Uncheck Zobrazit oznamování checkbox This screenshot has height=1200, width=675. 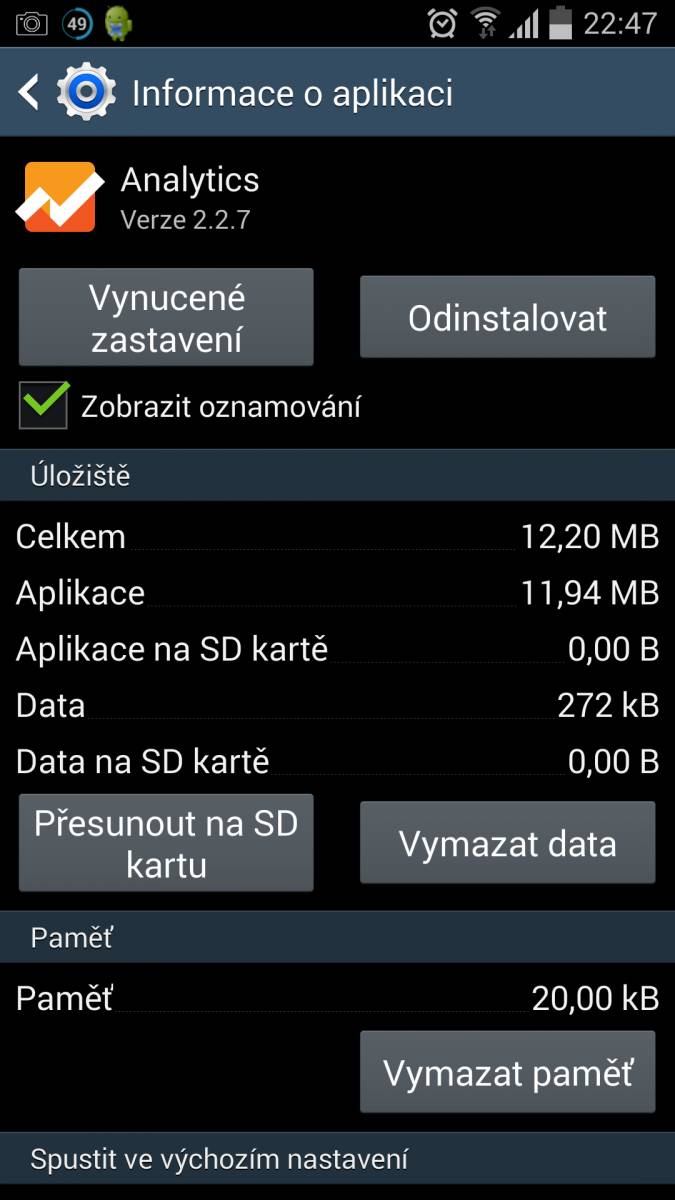pyautogui.click(x=44, y=405)
